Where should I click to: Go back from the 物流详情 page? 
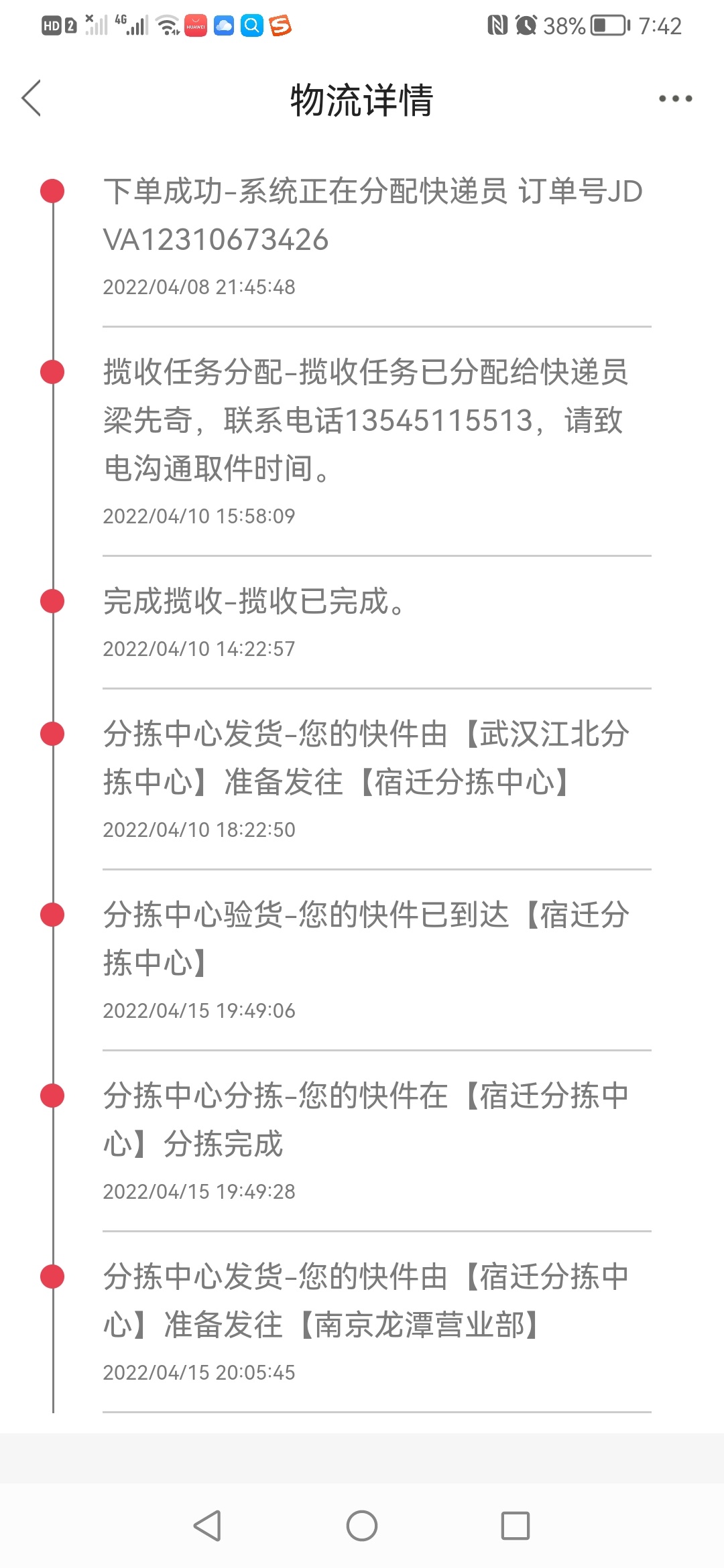32,99
